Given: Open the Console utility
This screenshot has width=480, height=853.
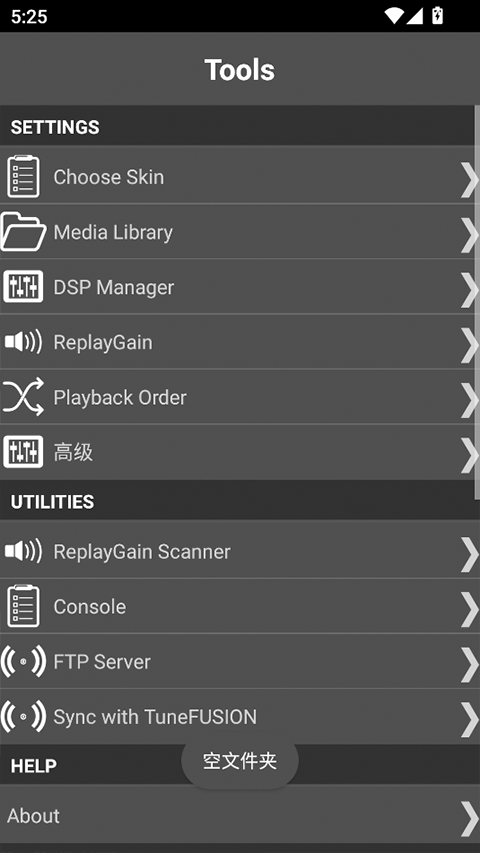Looking at the screenshot, I should click(240, 606).
